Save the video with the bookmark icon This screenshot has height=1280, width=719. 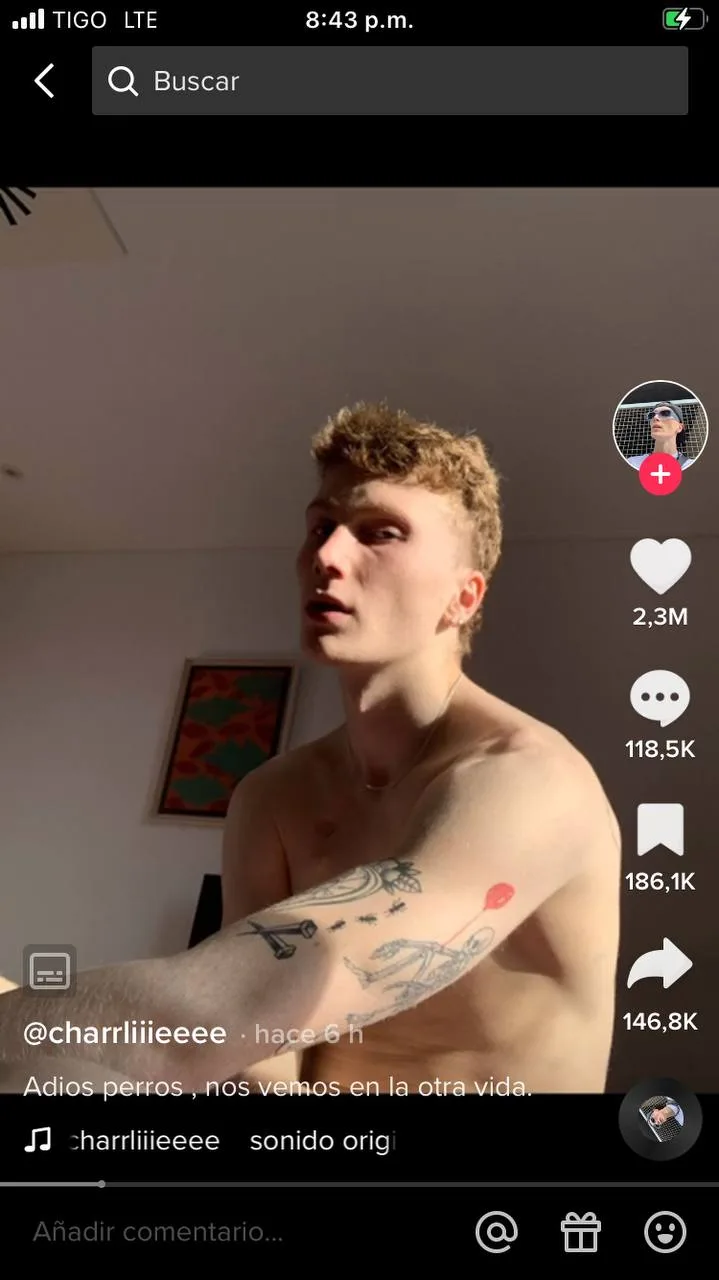pyautogui.click(x=660, y=830)
